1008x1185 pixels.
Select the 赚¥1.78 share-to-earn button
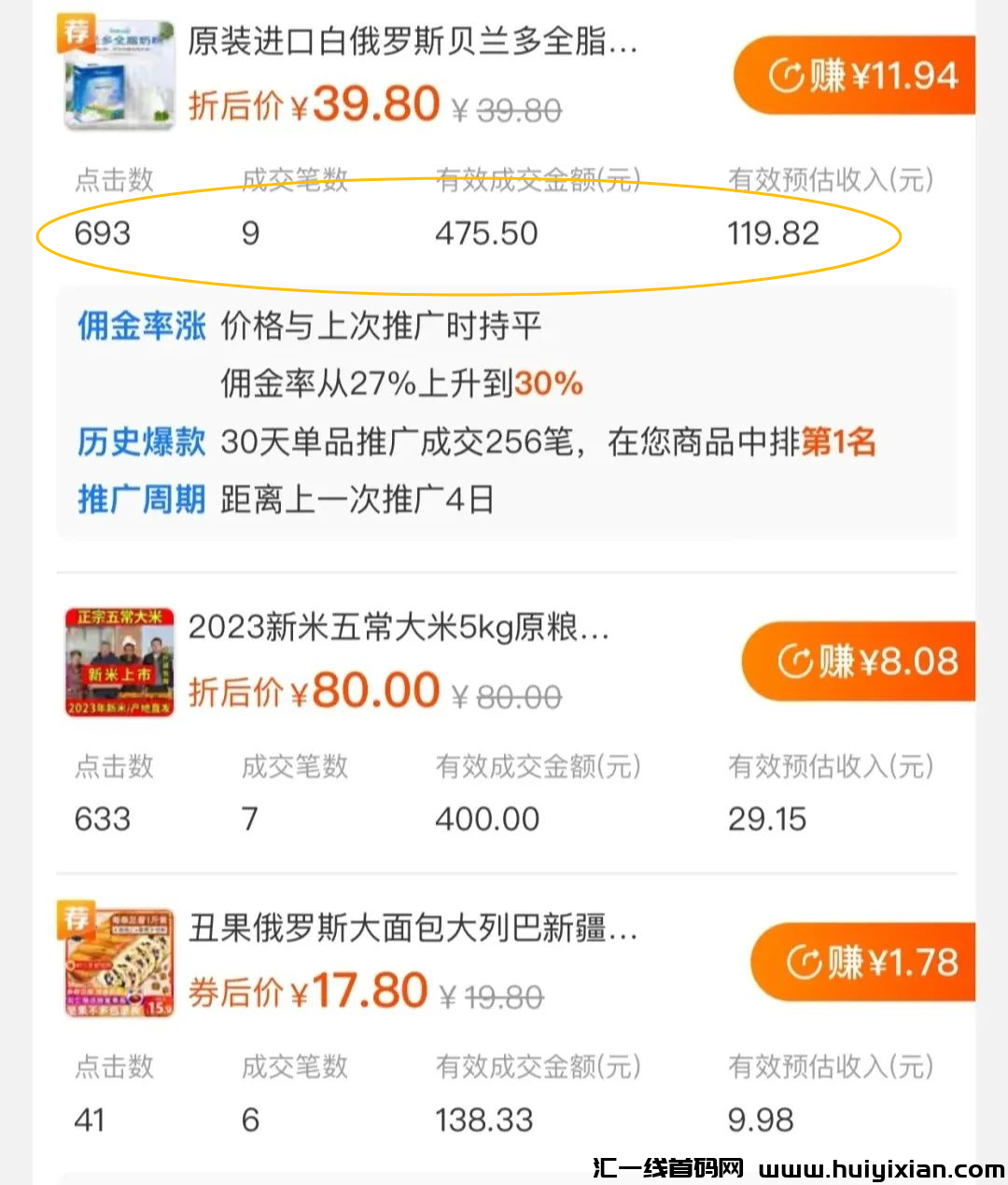click(865, 963)
